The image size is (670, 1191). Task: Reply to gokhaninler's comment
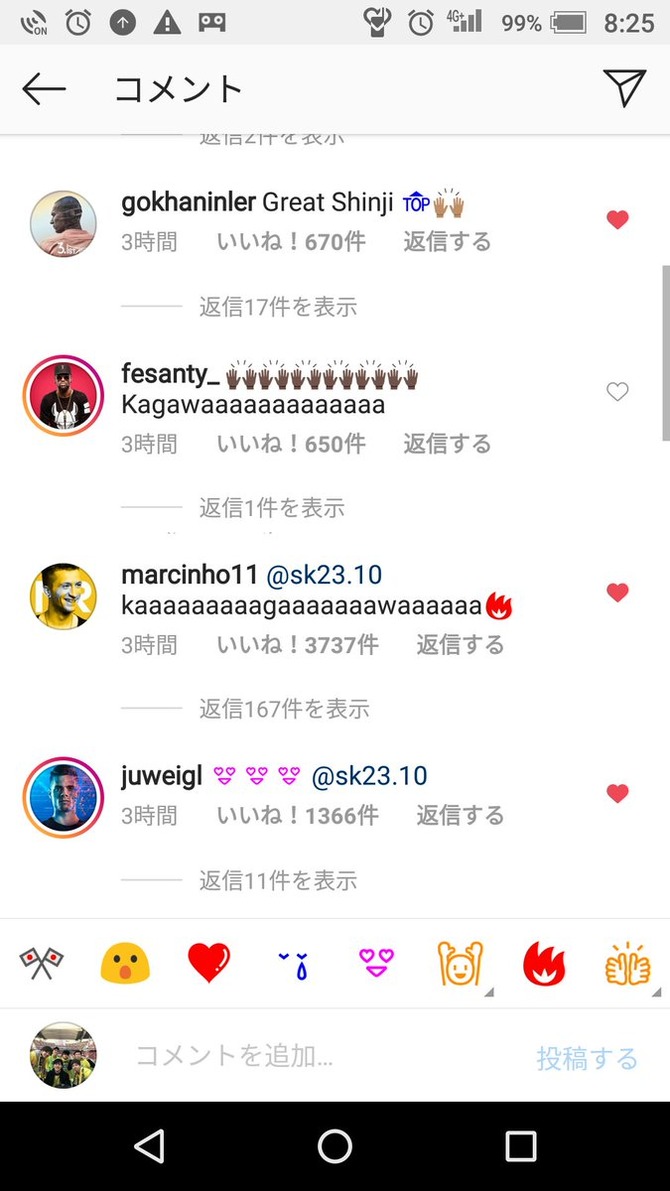tap(447, 242)
